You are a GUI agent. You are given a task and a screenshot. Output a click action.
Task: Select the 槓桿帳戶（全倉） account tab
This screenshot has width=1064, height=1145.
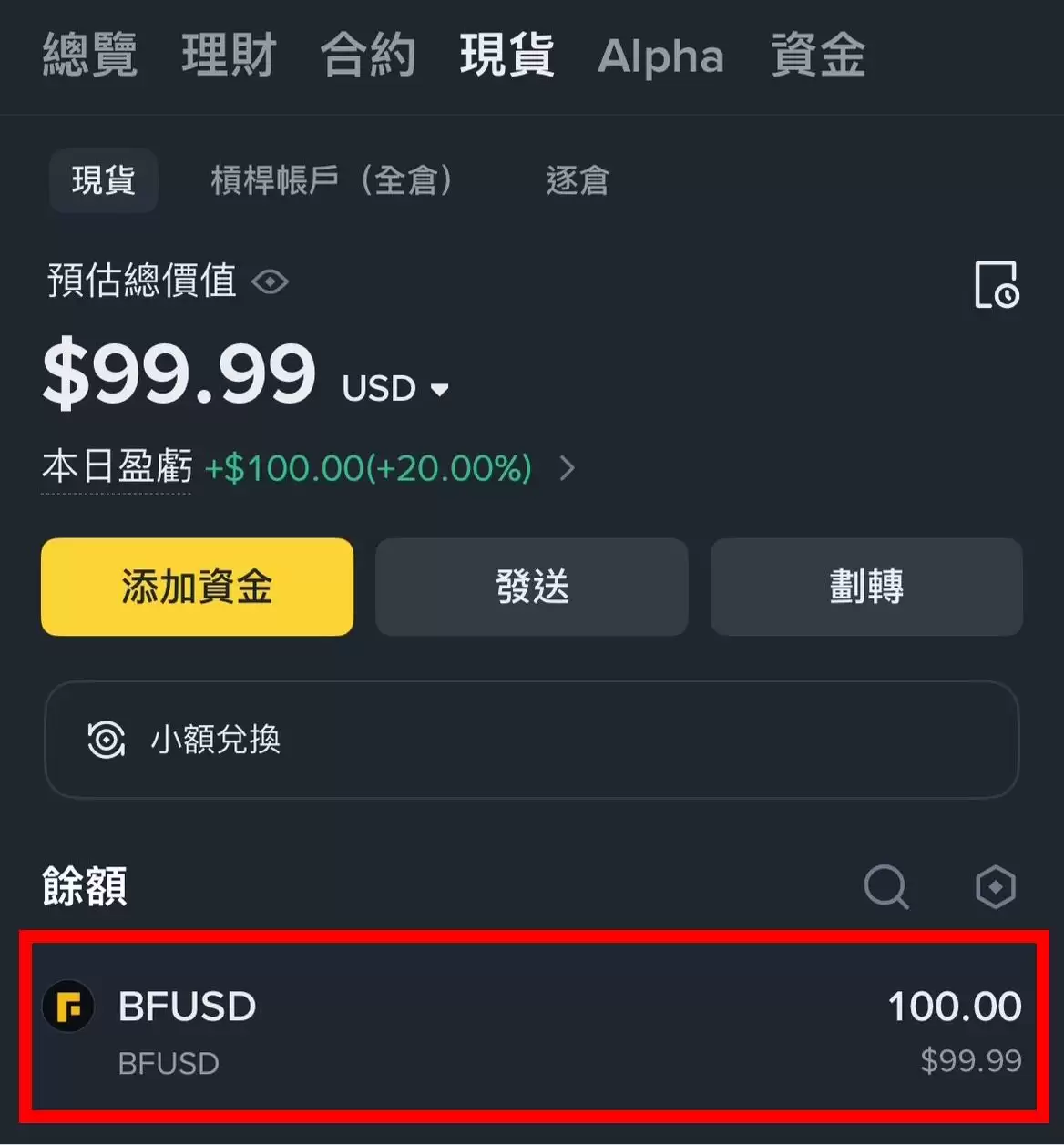pos(333,180)
